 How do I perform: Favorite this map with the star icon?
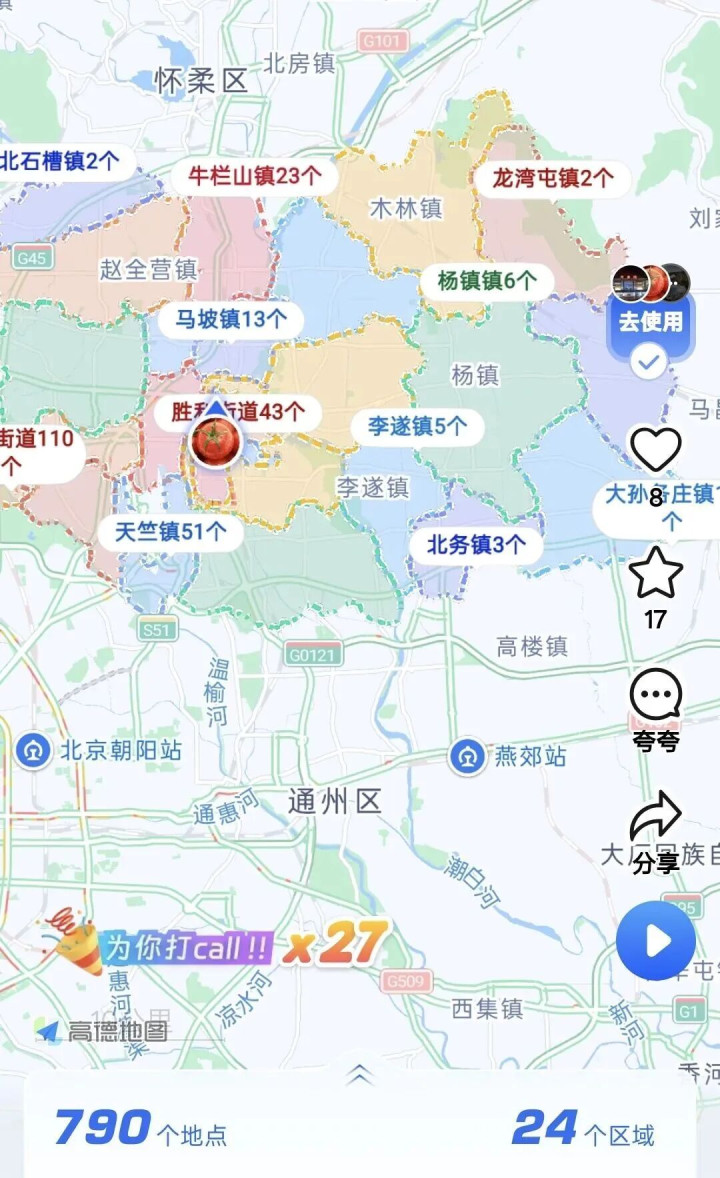pyautogui.click(x=656, y=574)
